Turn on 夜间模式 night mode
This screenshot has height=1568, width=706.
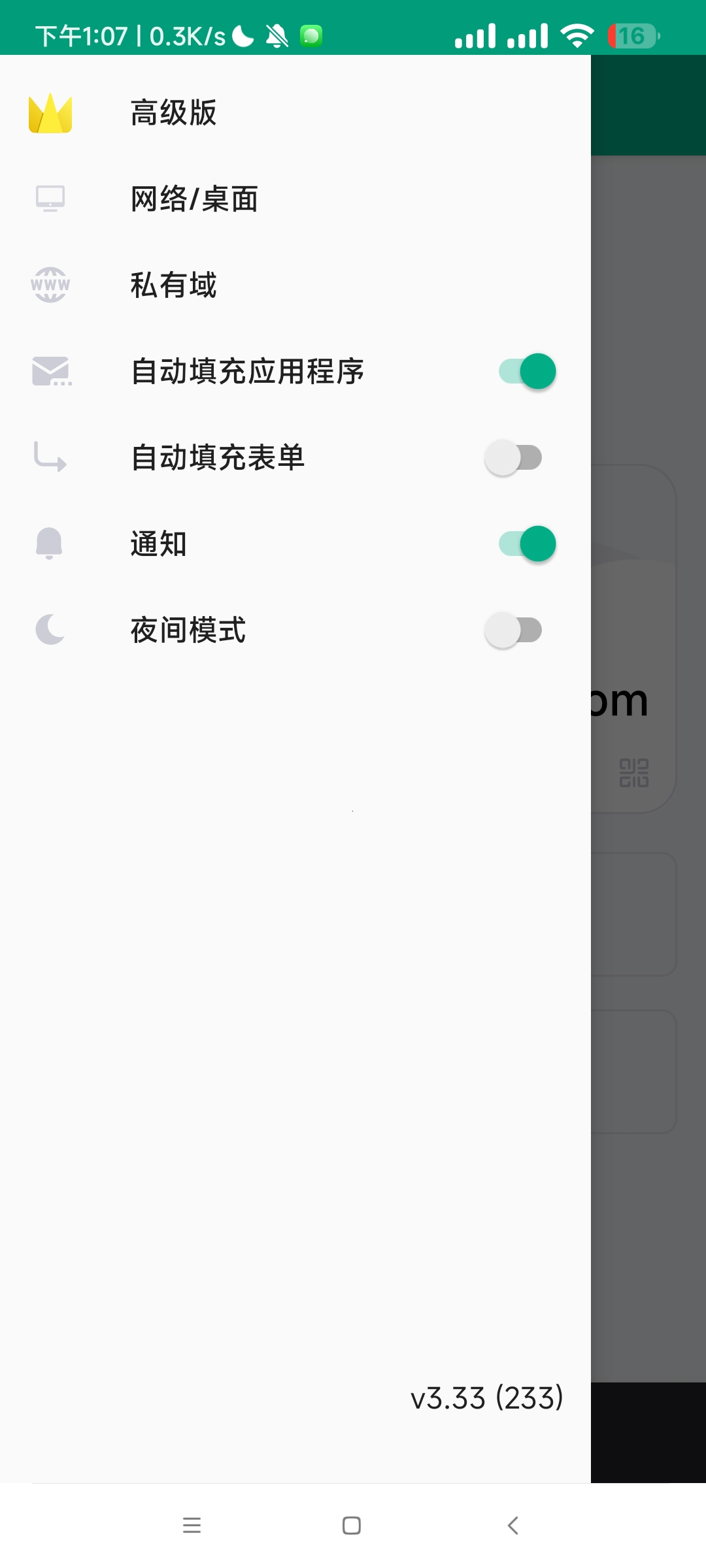coord(514,630)
